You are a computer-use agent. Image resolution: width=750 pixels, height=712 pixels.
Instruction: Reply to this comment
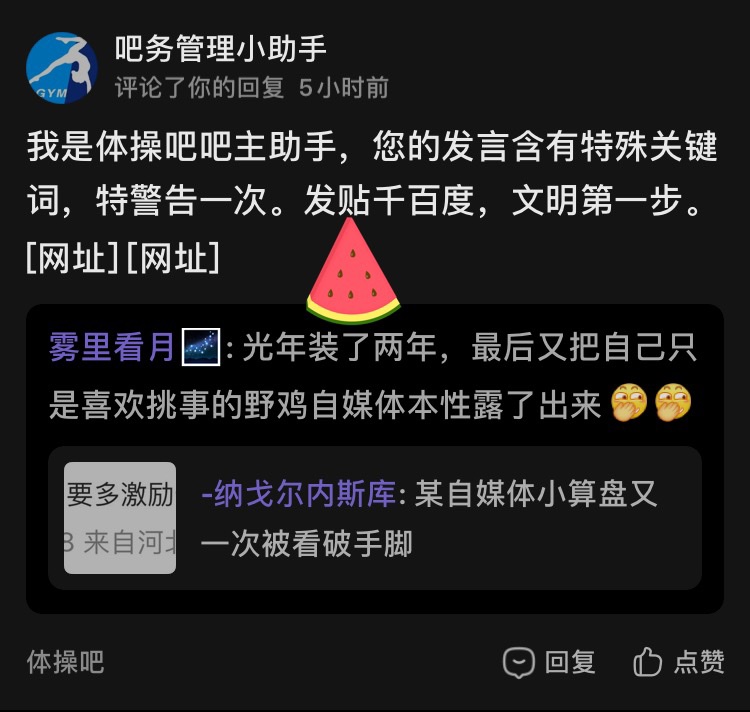pyautogui.click(x=549, y=661)
